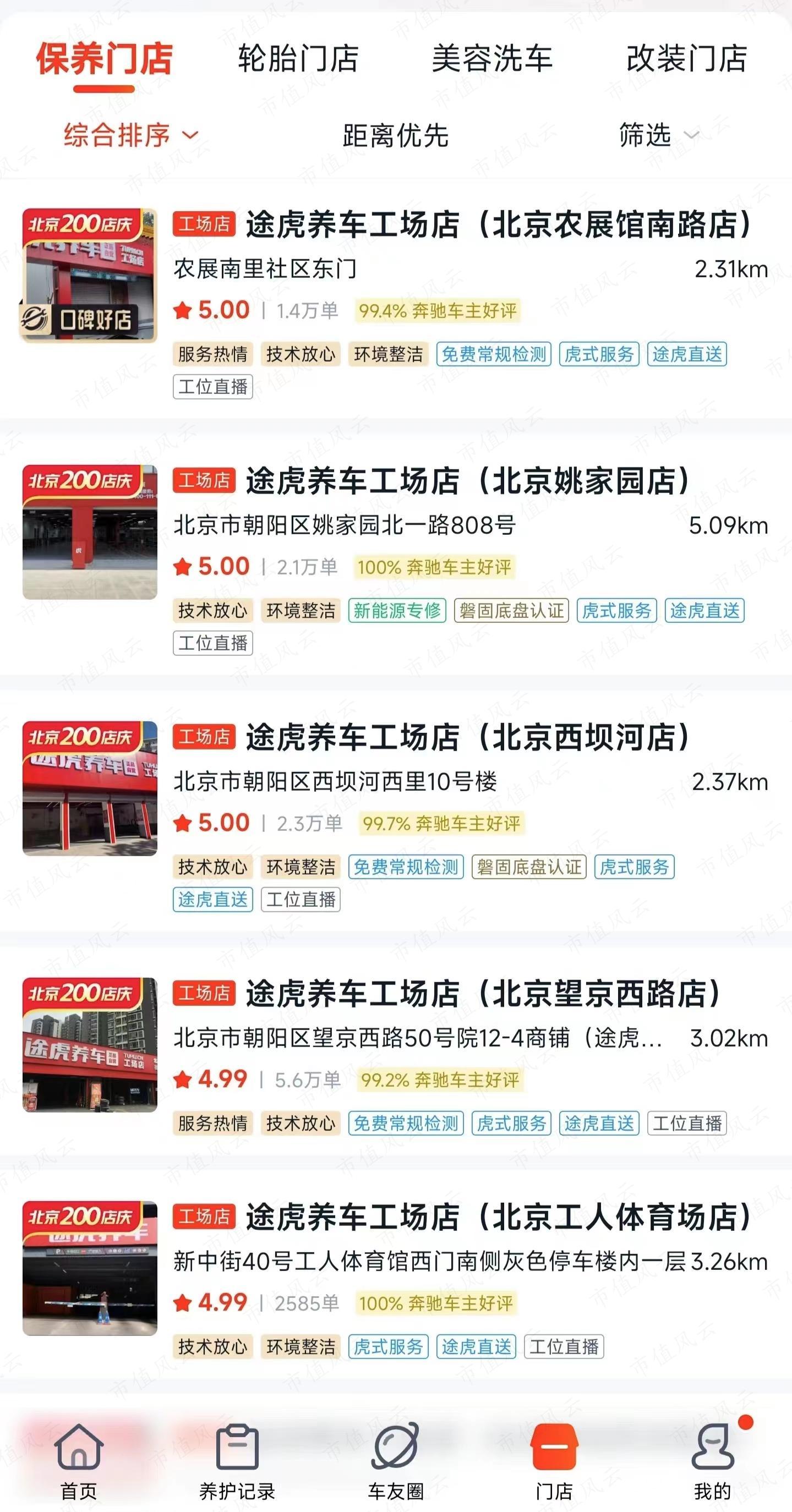Switch to the 美容洗车 tab
Viewport: 792px width, 1512px height.
point(492,59)
